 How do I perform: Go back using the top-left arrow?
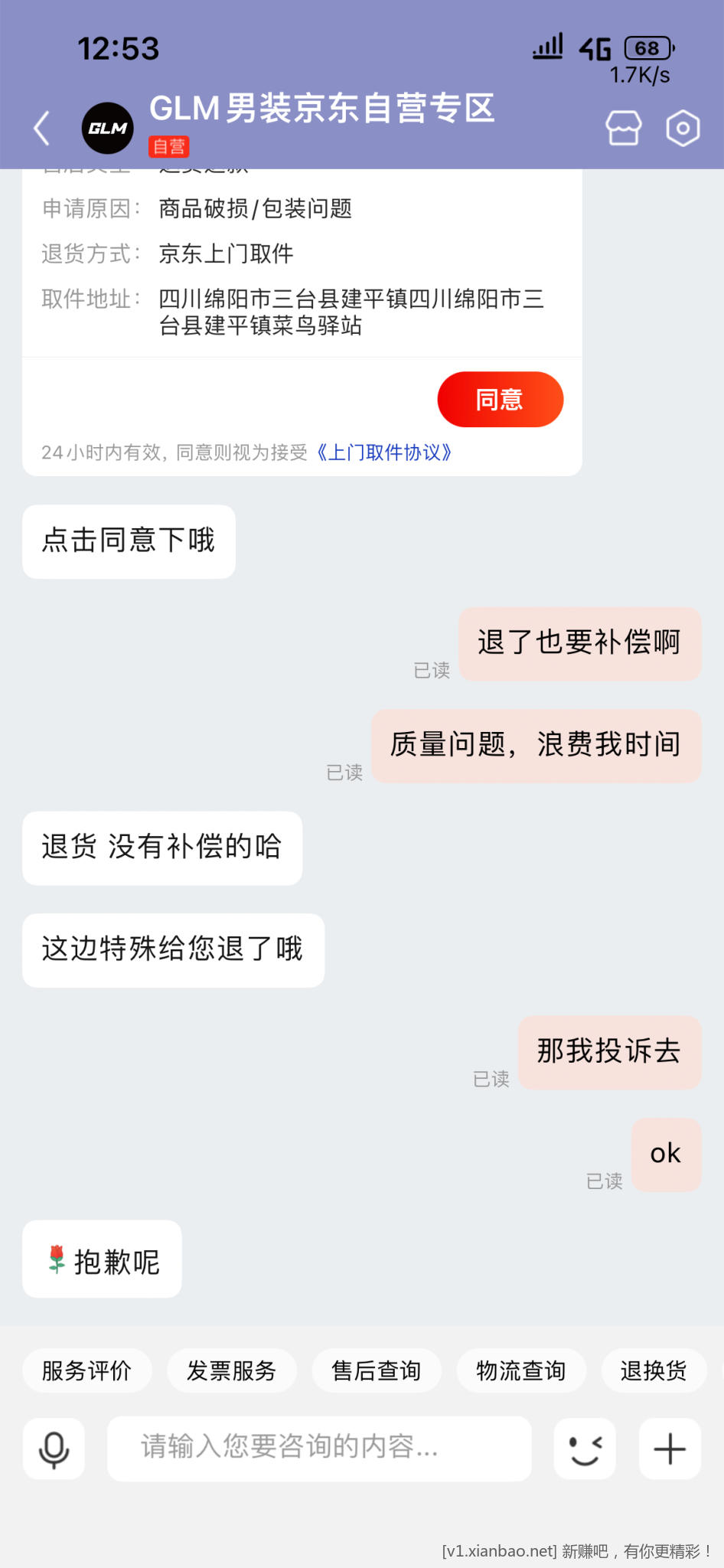(x=42, y=128)
